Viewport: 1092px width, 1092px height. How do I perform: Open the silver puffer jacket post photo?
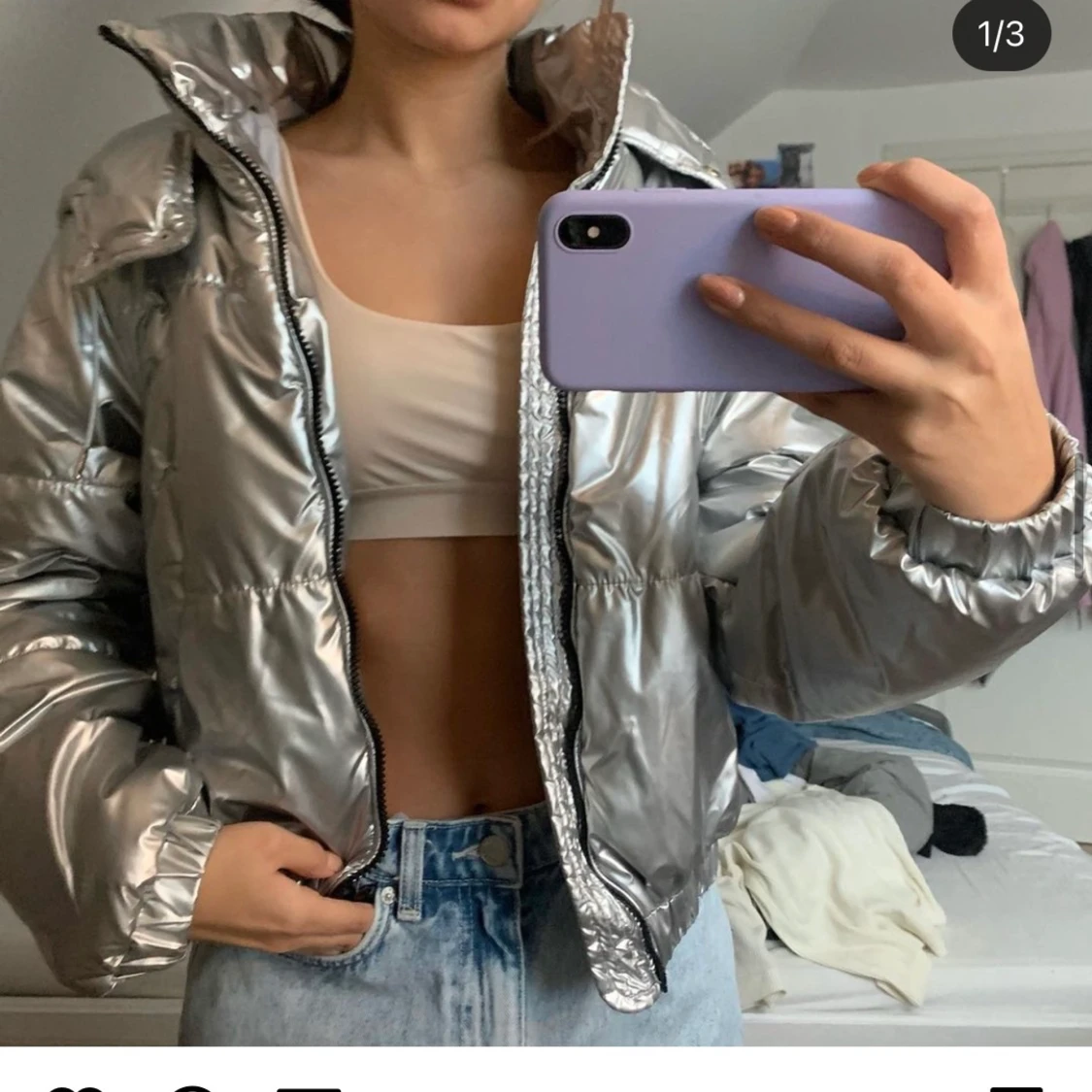546,524
